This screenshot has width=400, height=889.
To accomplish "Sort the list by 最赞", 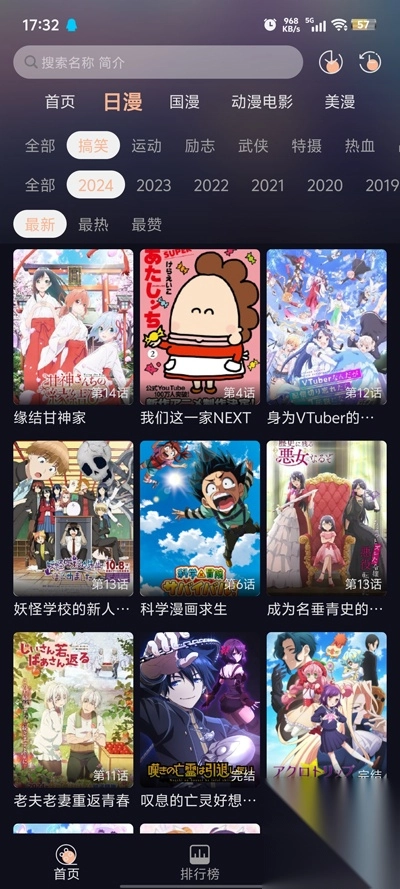I will [147, 225].
